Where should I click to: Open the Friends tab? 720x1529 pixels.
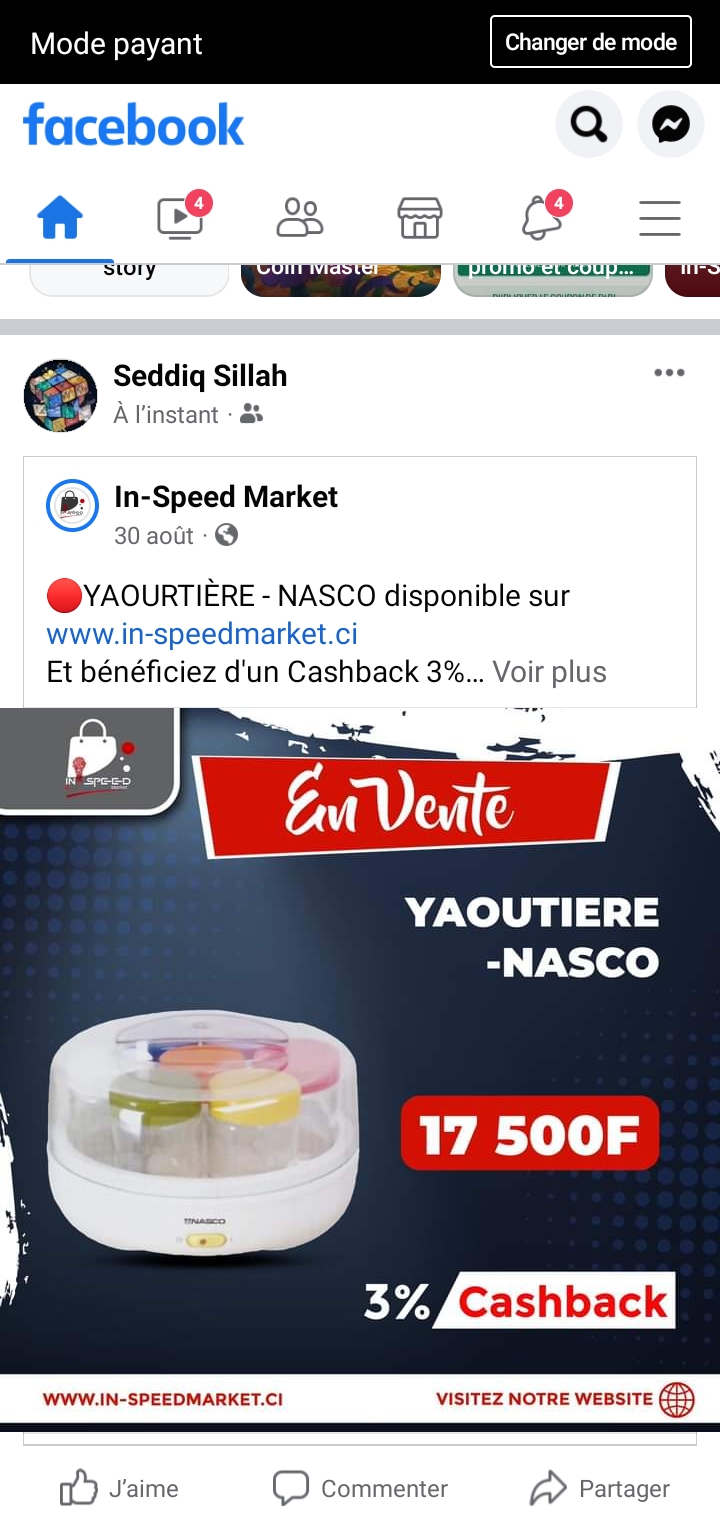click(x=299, y=217)
